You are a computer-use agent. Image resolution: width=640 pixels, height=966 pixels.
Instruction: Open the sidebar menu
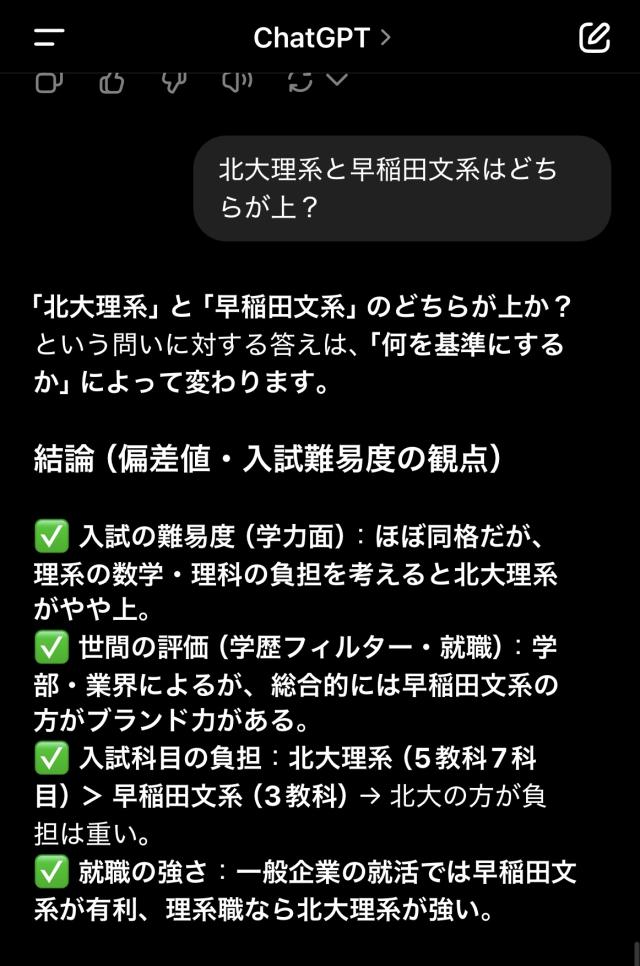48,38
